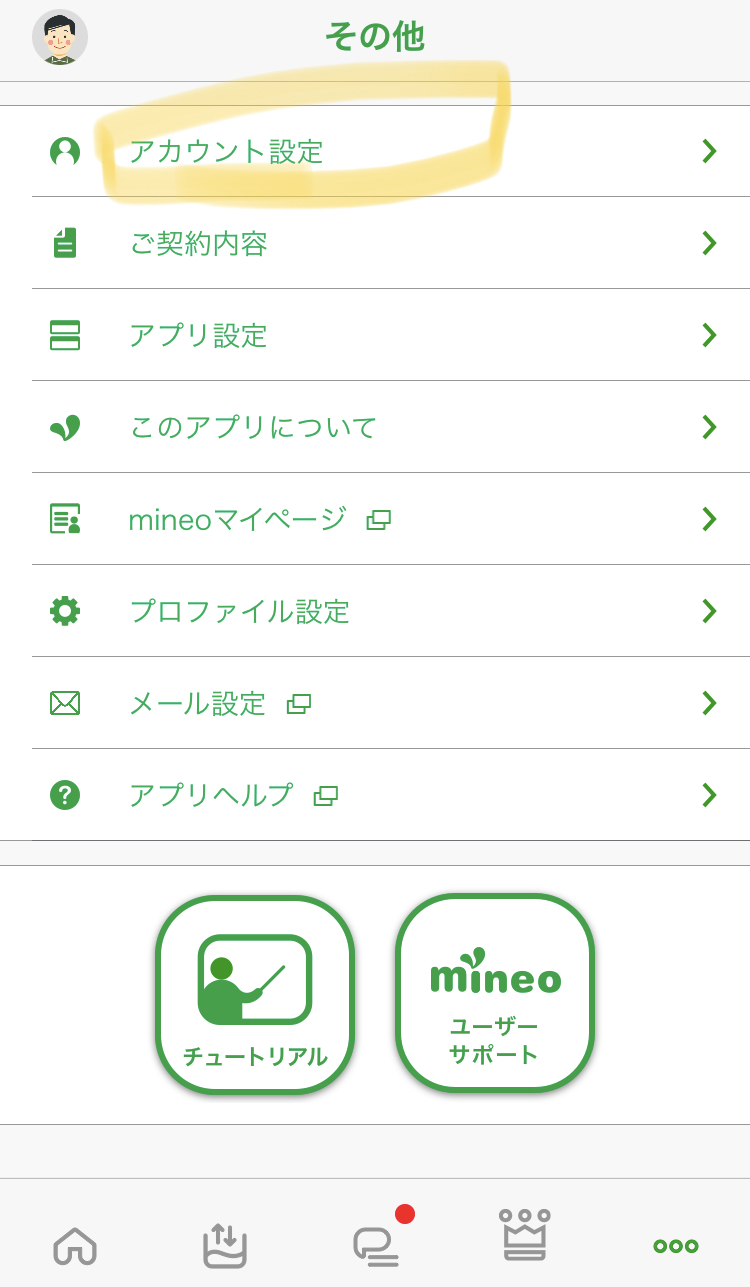Go to アプリ設定
Image resolution: width=750 pixels, height=1287 pixels.
click(x=375, y=335)
